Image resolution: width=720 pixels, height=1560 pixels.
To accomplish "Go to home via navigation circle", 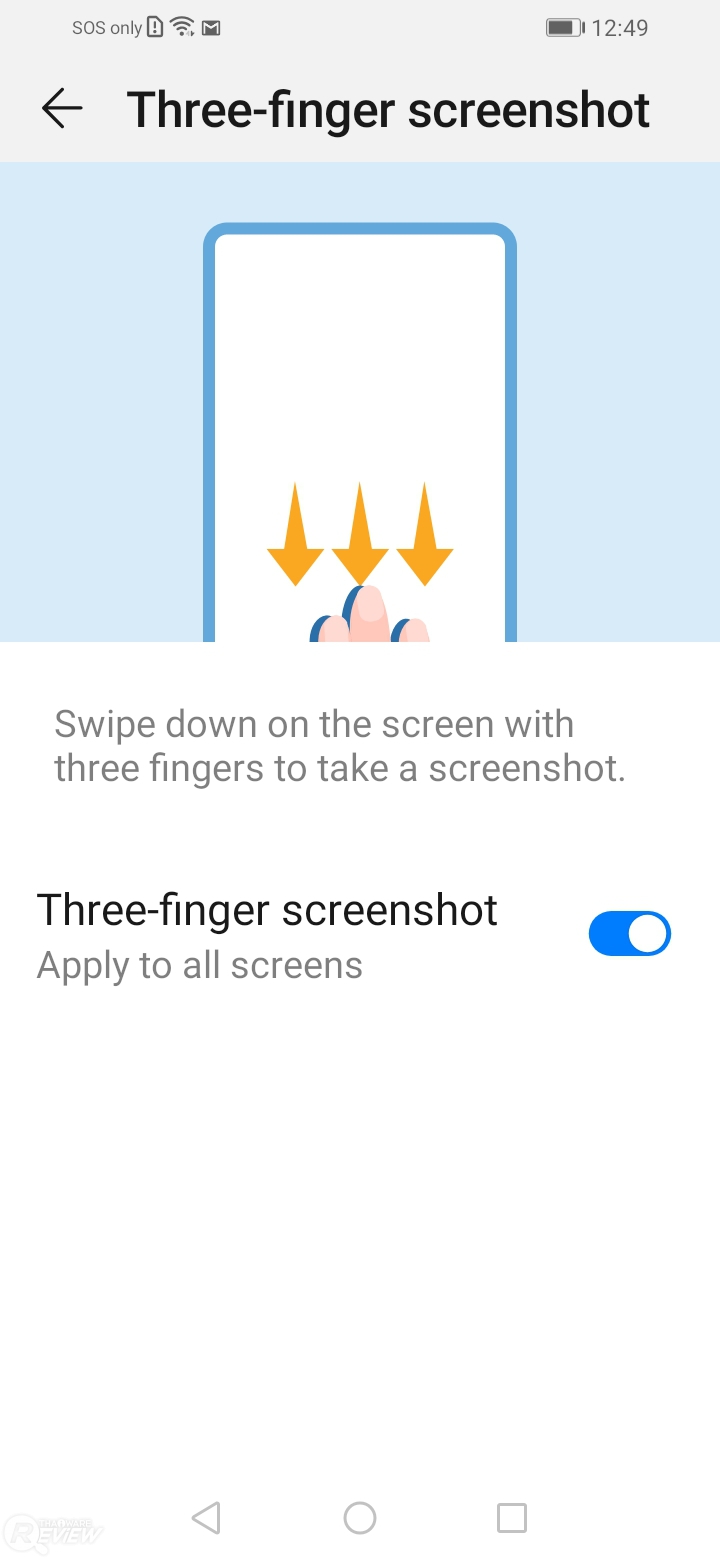I will 360,1518.
